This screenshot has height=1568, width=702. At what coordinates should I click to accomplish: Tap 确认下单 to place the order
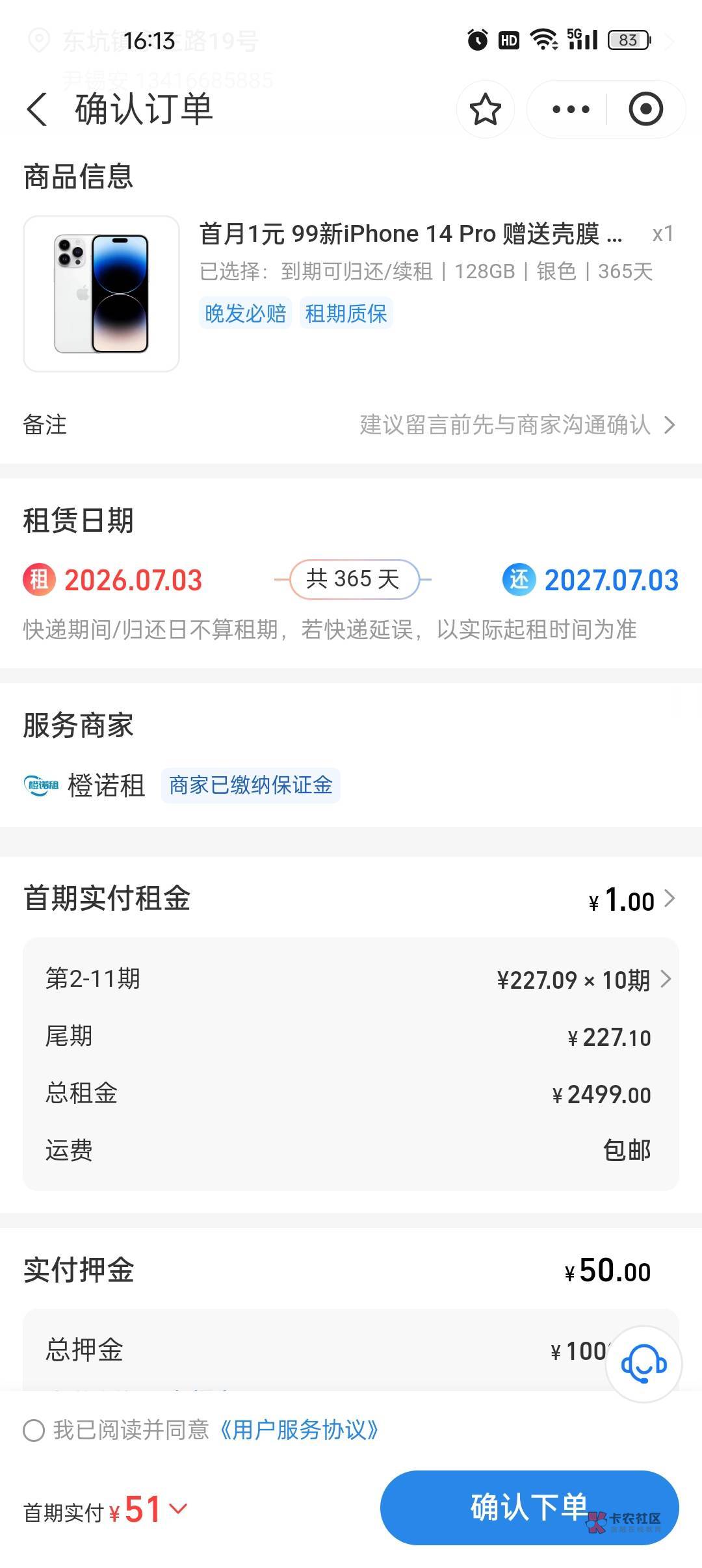click(x=529, y=1507)
